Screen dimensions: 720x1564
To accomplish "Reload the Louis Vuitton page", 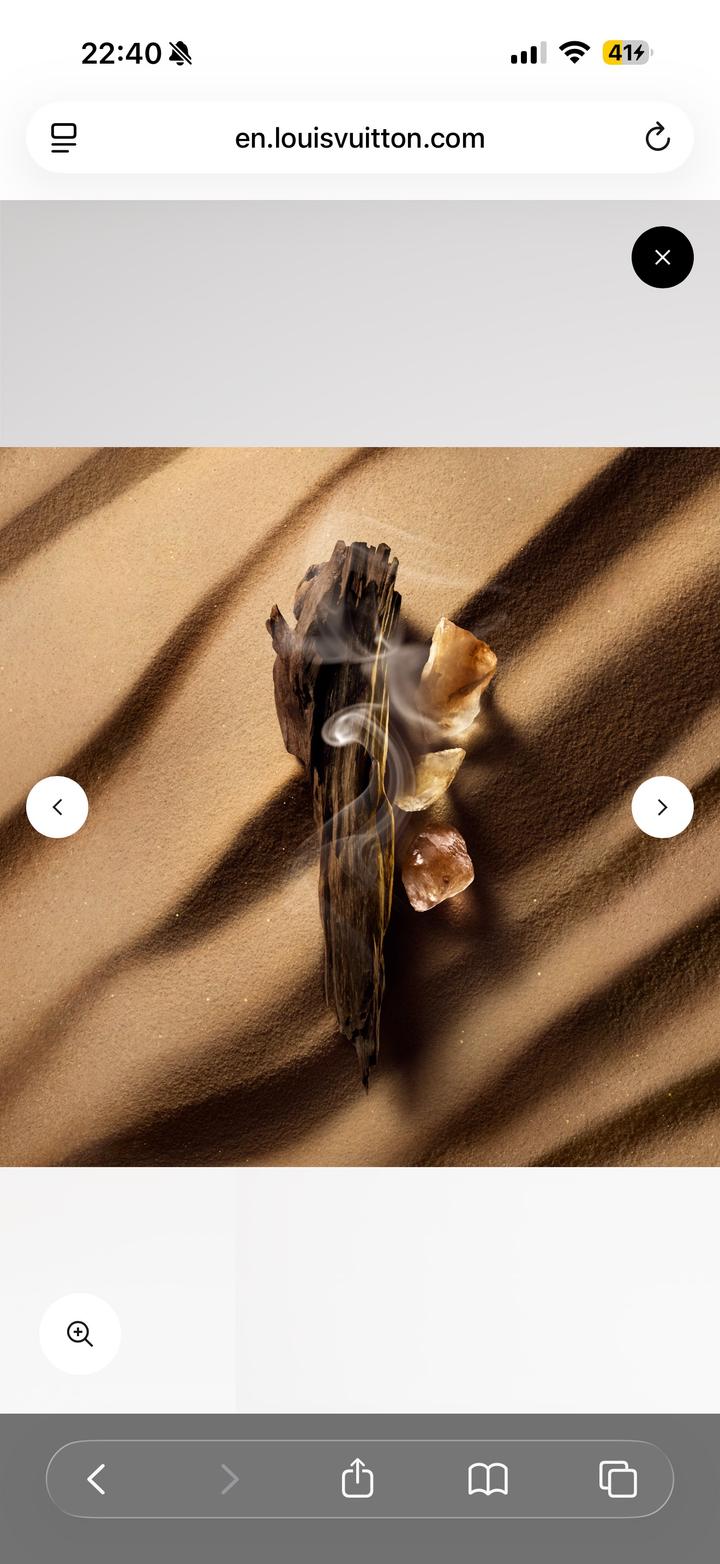I will (x=657, y=138).
